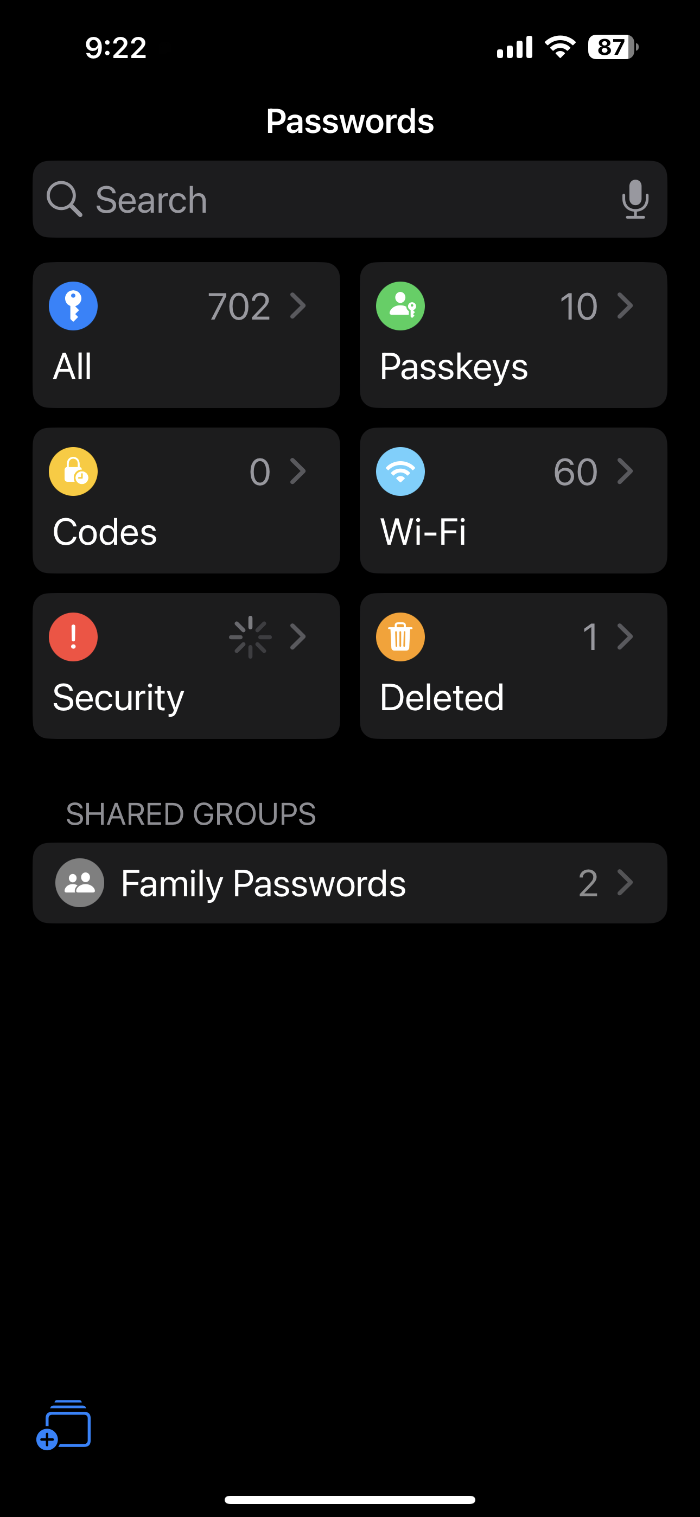The image size is (700, 1517).
Task: Open the Family Passwords shared group
Action: pos(350,883)
